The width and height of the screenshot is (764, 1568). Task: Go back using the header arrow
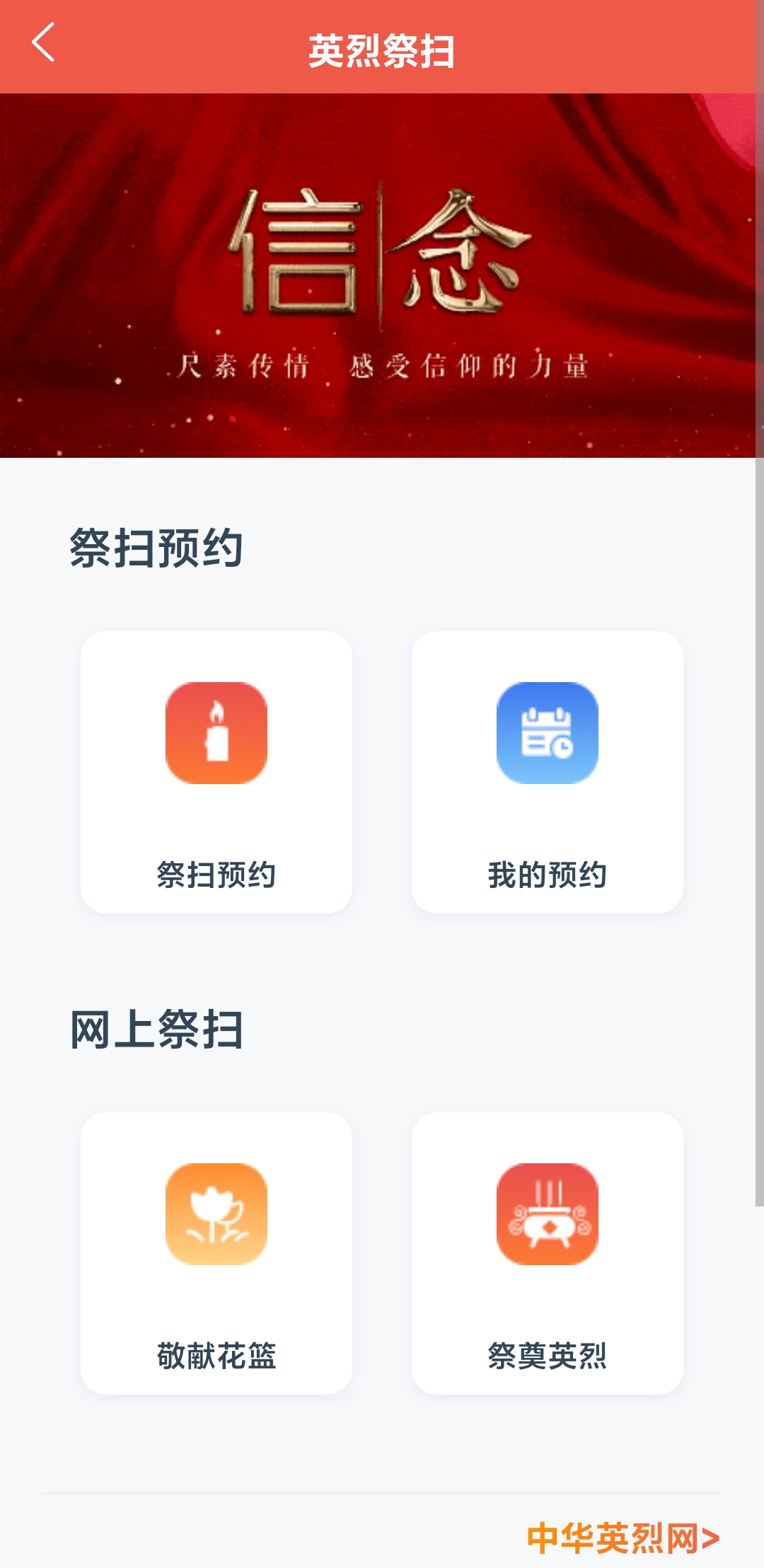[x=44, y=44]
